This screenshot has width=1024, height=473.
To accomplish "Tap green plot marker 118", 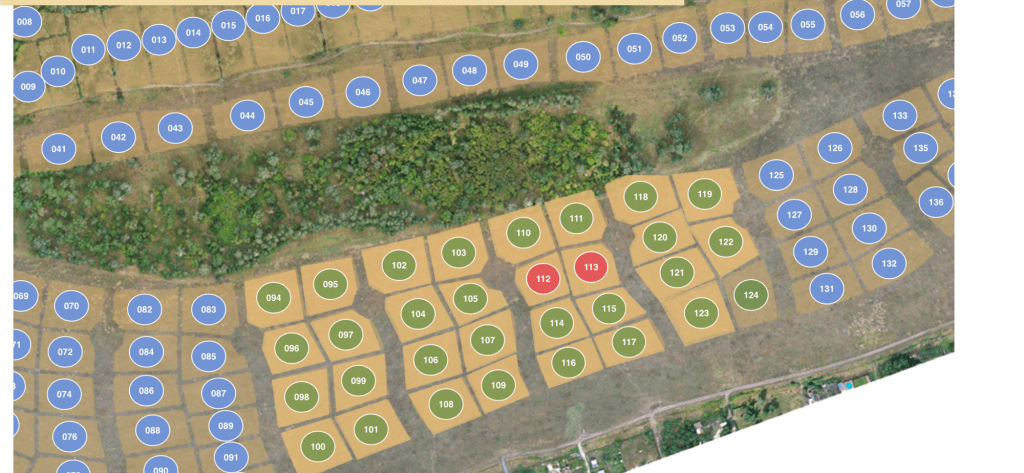I will pos(641,197).
